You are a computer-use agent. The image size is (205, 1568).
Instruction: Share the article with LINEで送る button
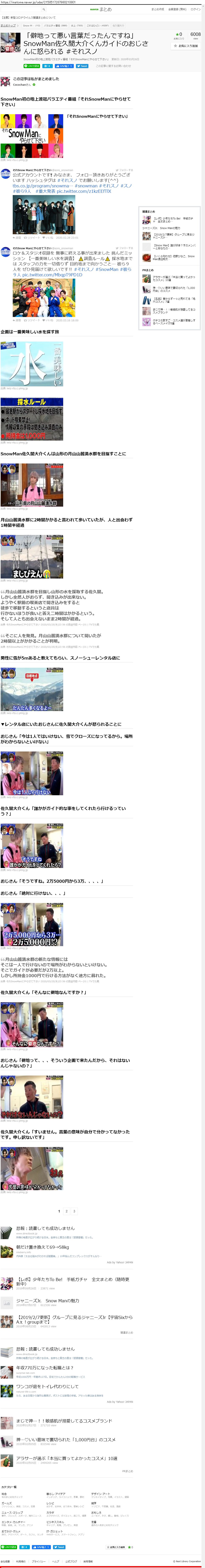click(32, 66)
